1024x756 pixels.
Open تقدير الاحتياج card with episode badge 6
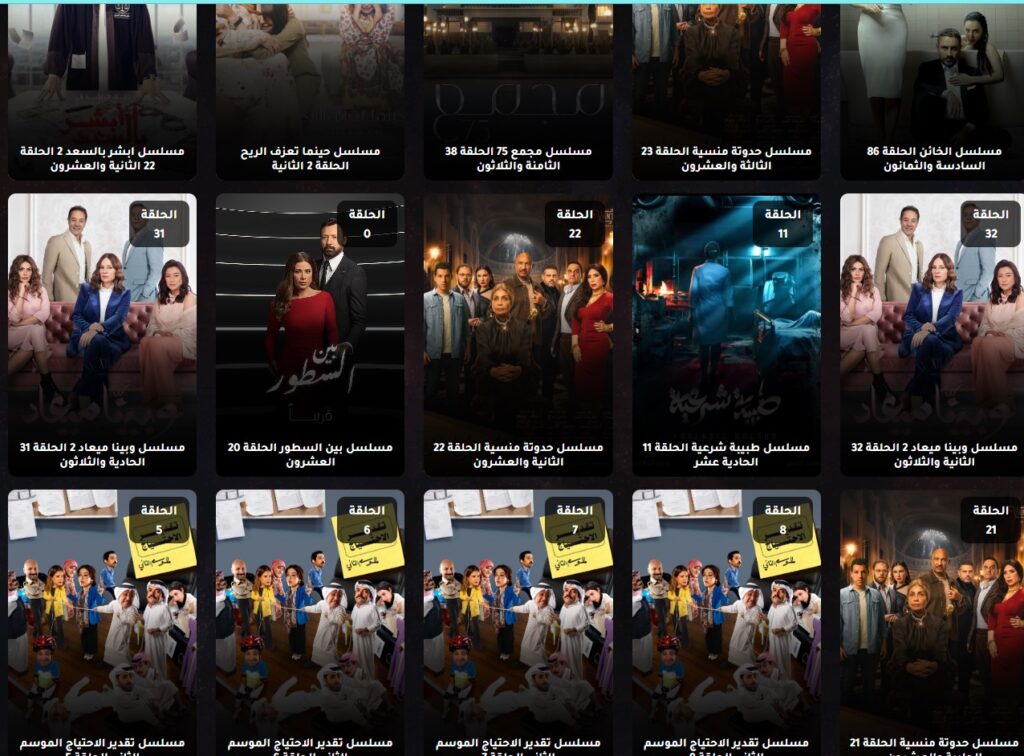tap(310, 620)
